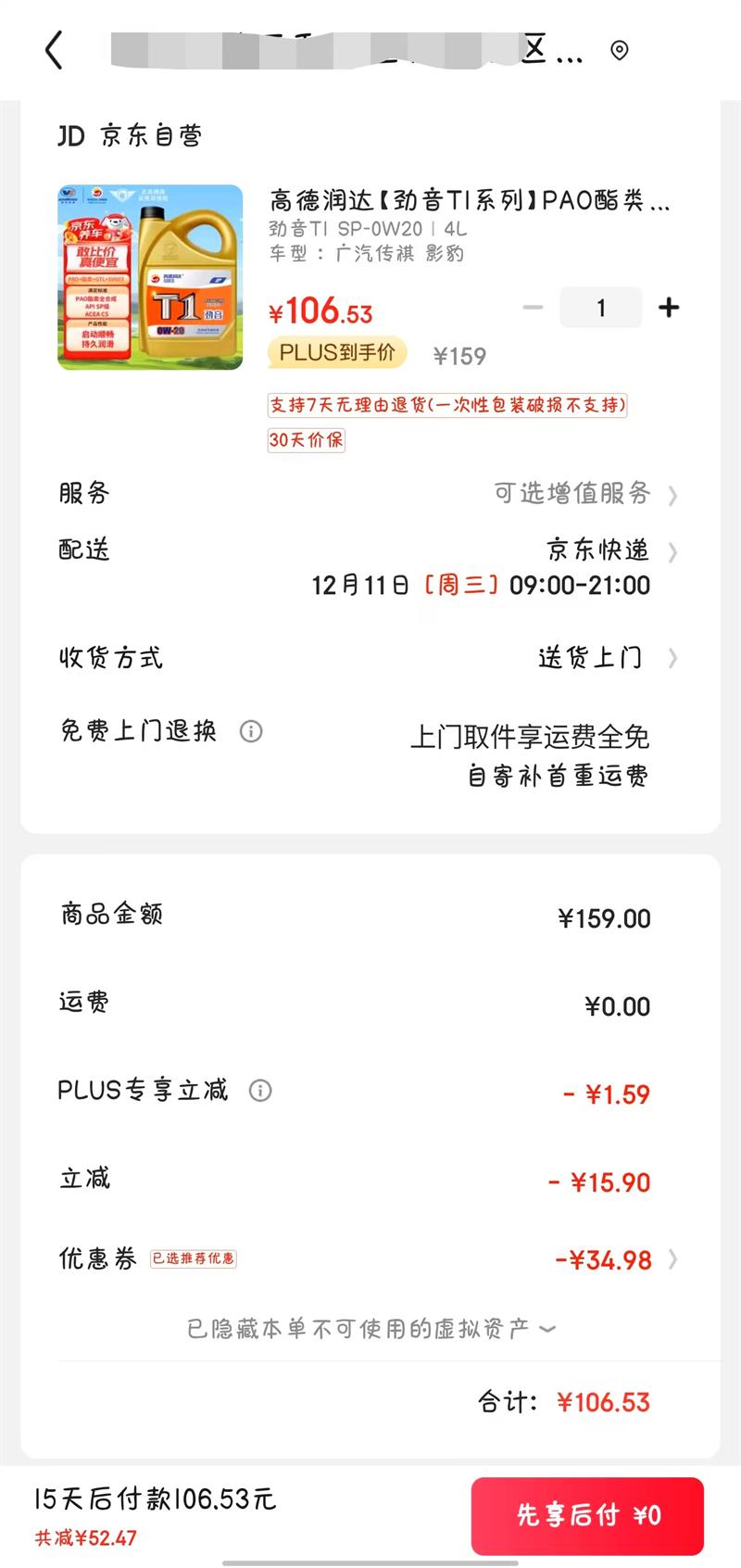
Task: Open 收货方式 delivery method options
Action: click(602, 658)
